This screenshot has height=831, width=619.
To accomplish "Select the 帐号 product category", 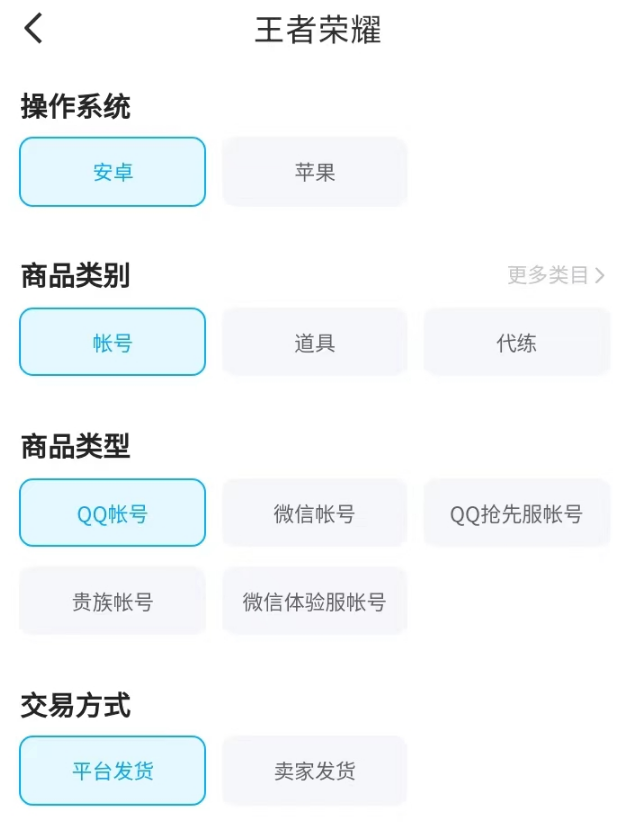I will 113,343.
